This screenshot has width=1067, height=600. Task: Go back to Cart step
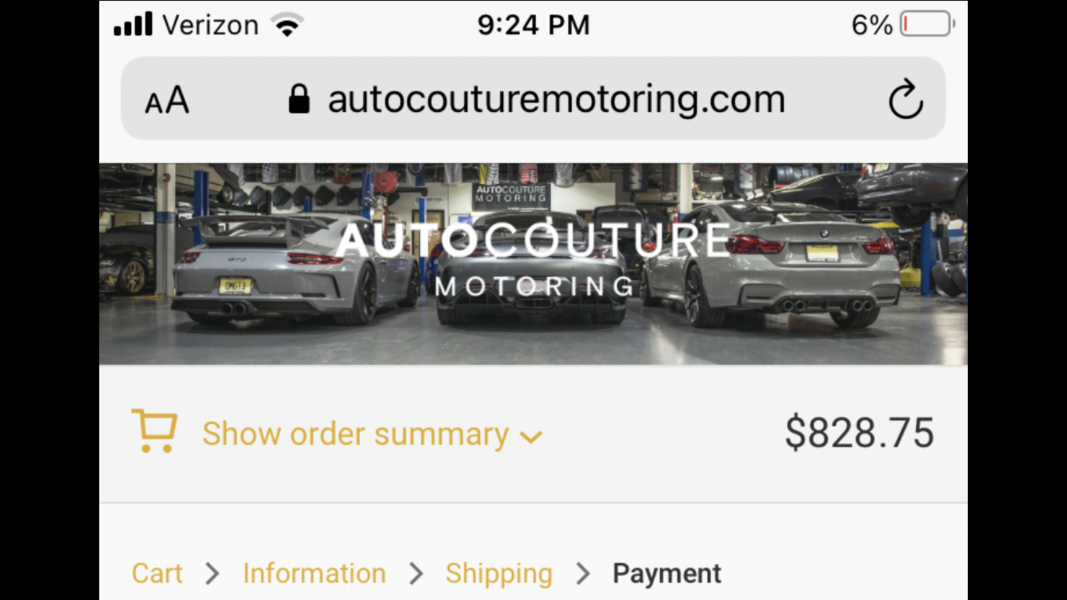[157, 574]
